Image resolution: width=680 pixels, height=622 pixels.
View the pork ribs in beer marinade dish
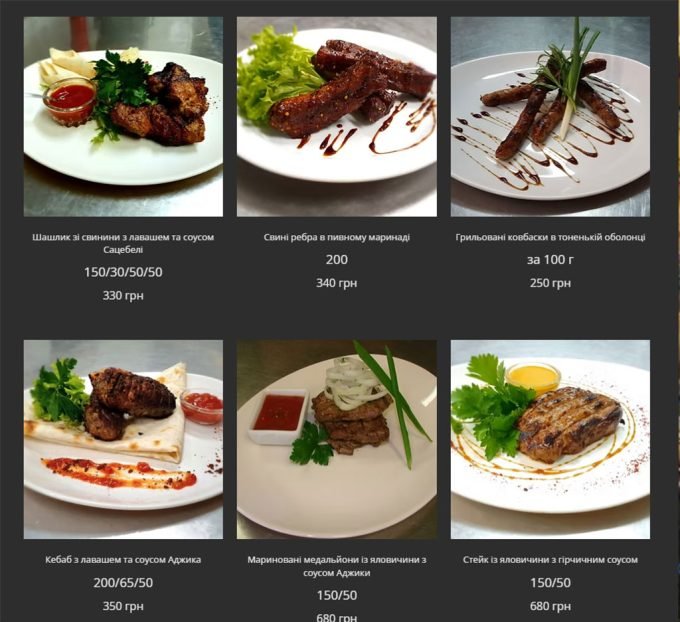point(336,116)
